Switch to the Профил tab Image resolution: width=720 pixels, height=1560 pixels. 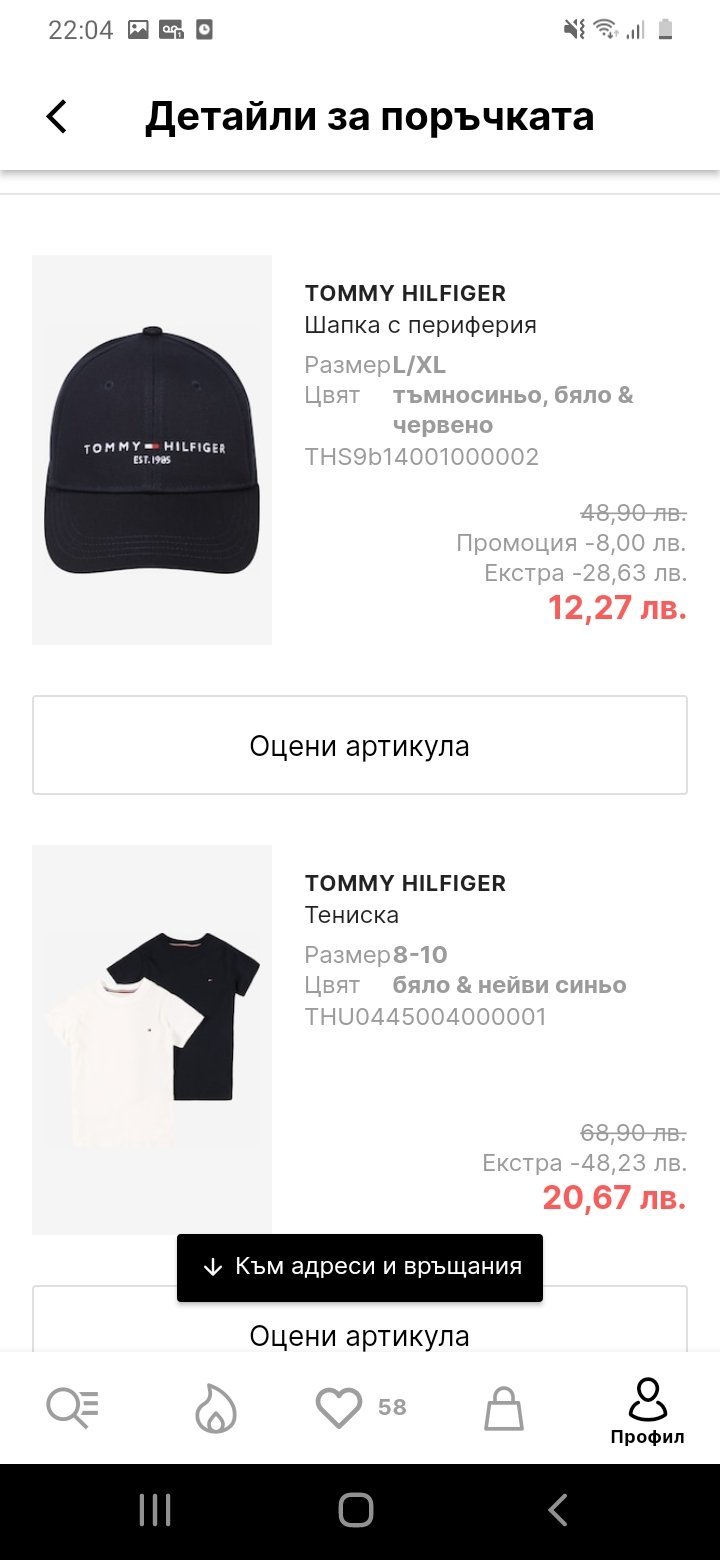point(647,1410)
